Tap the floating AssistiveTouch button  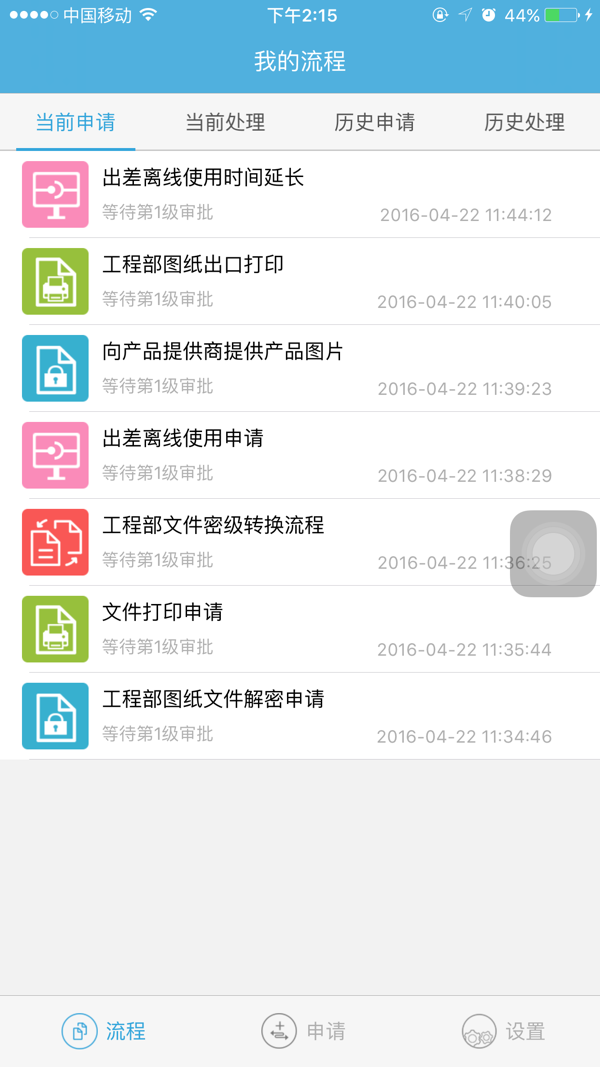[553, 554]
